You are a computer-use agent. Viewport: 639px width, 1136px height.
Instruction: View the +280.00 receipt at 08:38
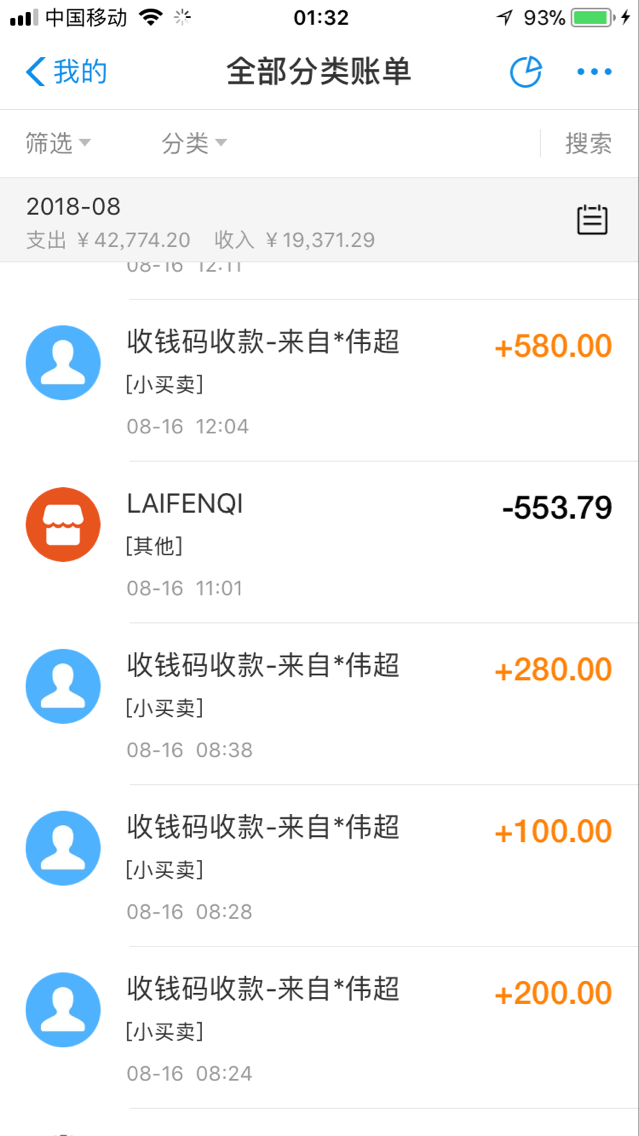point(320,703)
